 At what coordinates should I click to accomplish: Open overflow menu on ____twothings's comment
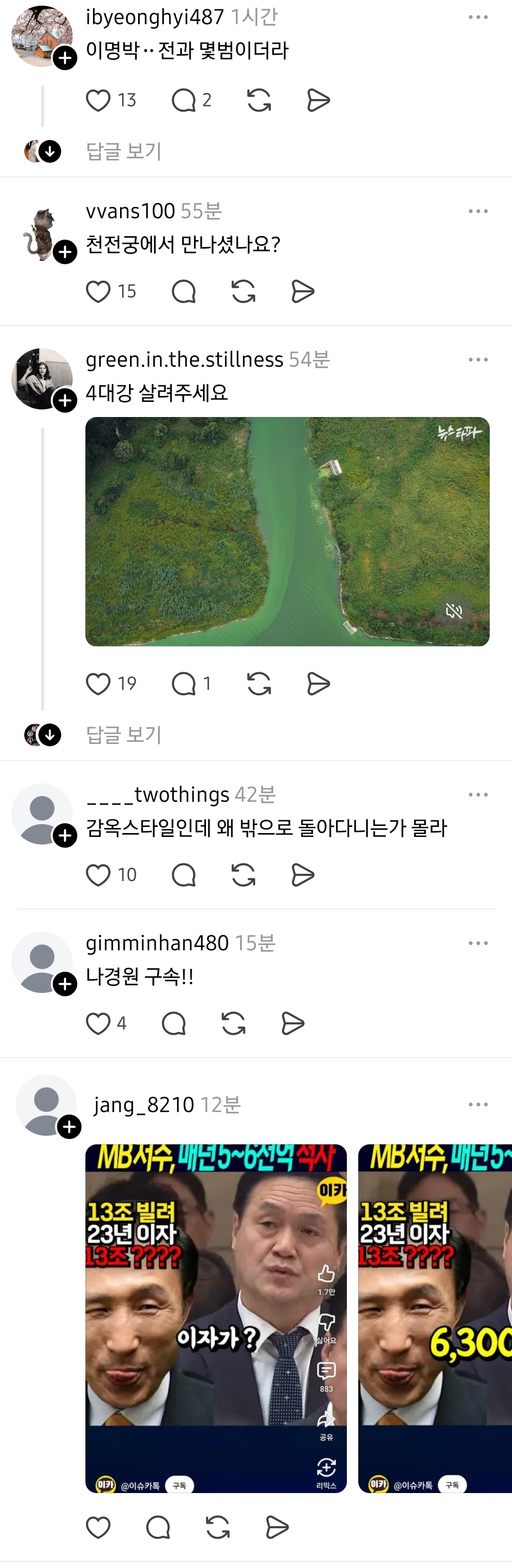tap(478, 794)
